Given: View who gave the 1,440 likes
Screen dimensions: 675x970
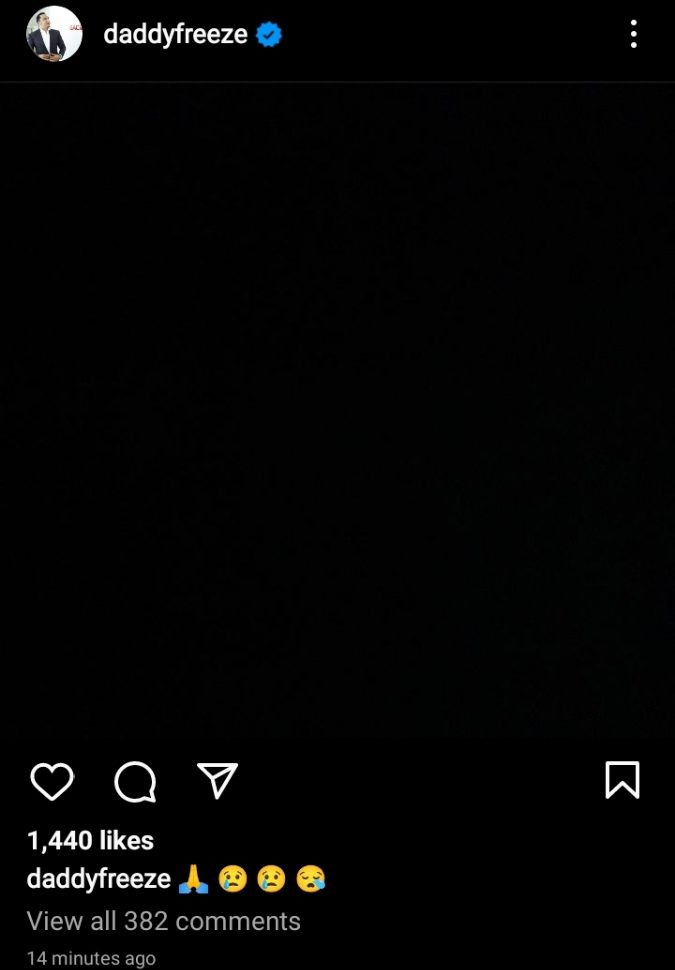Looking at the screenshot, I should coord(90,841).
